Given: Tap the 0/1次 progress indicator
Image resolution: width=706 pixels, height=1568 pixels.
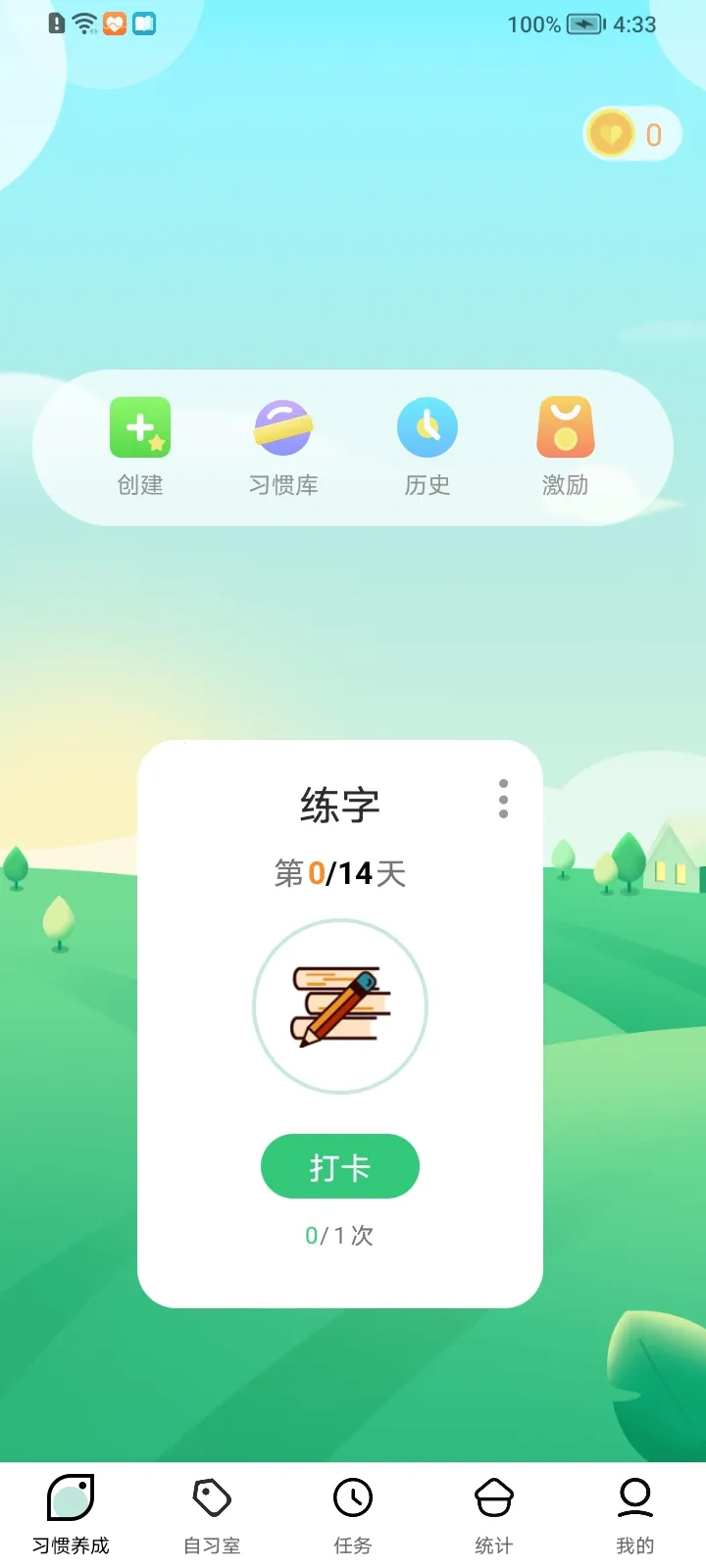Looking at the screenshot, I should click(x=340, y=1236).
